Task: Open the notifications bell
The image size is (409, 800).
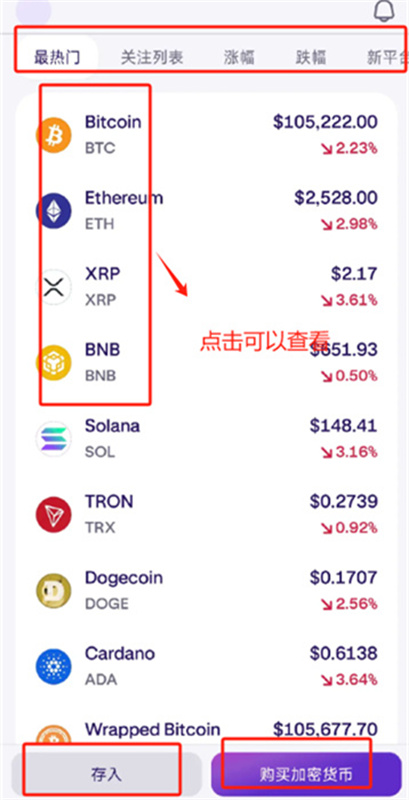Action: click(x=384, y=11)
